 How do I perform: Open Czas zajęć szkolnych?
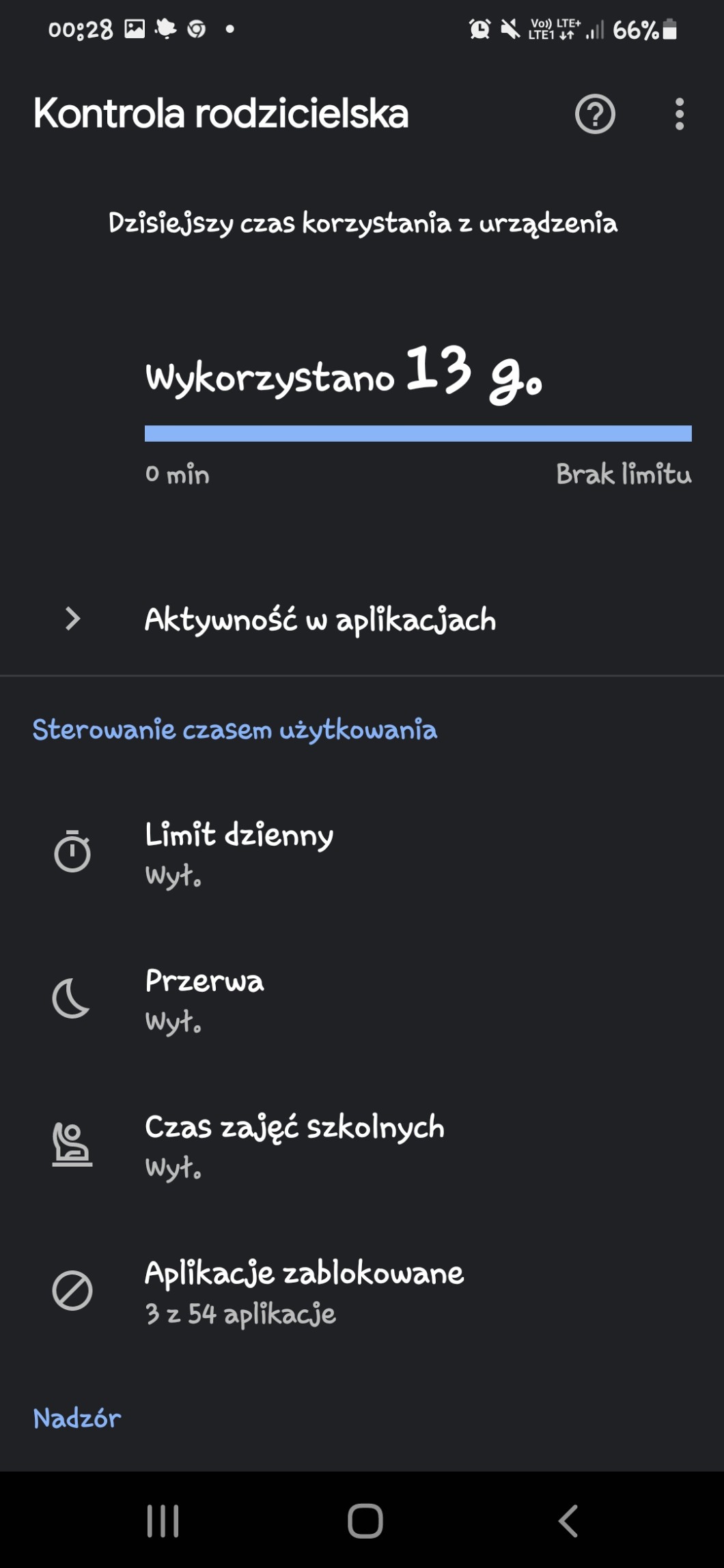[x=294, y=1145]
